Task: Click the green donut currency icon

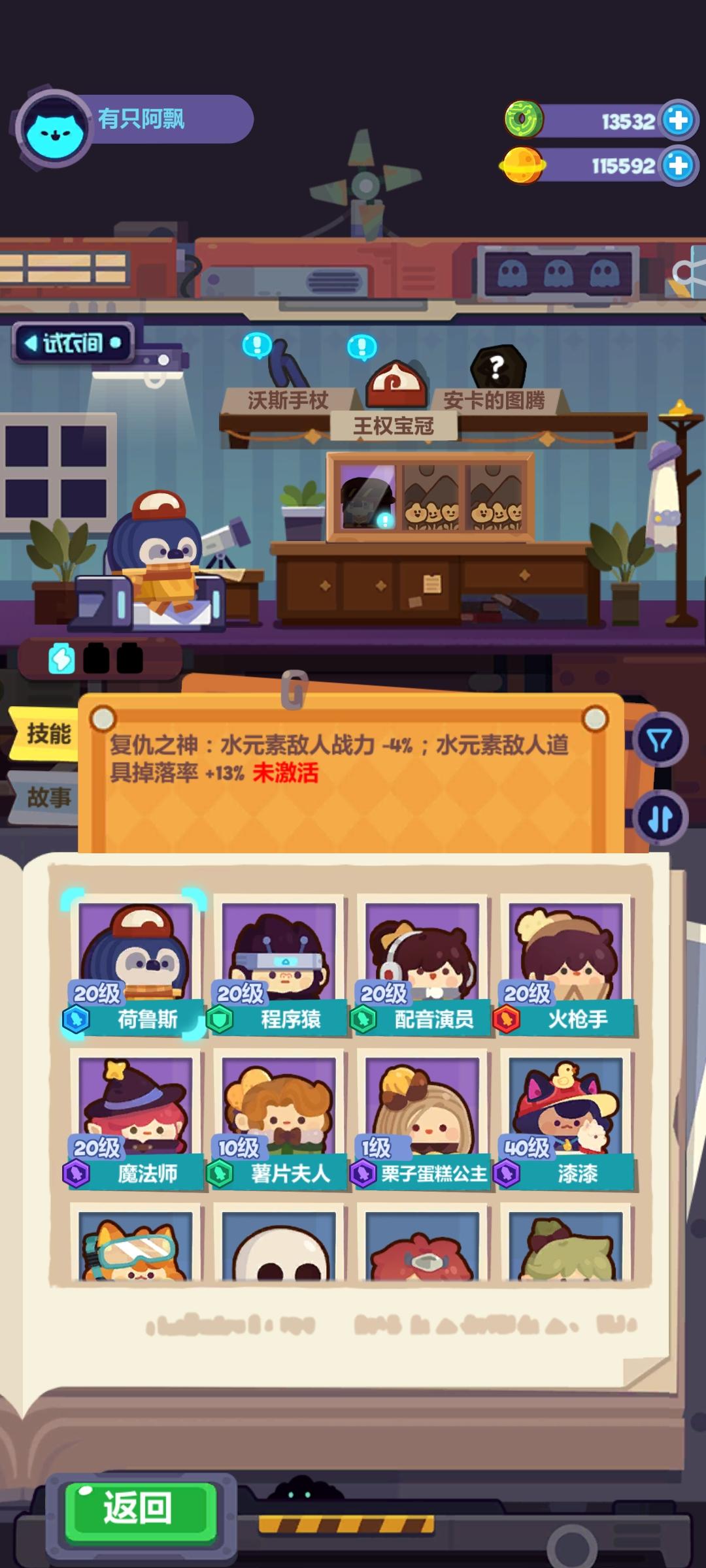Action: (524, 117)
